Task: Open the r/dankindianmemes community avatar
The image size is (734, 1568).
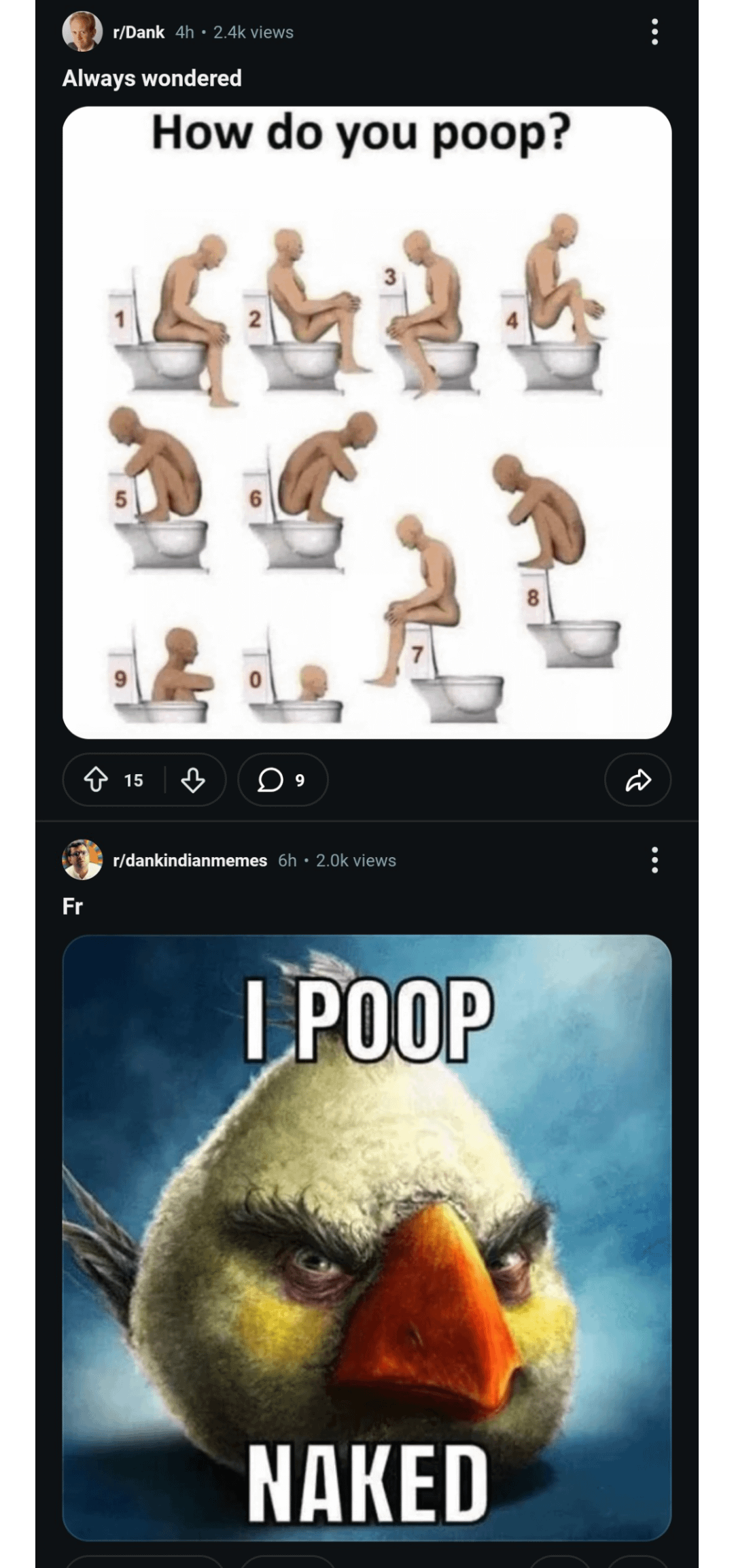Action: [x=82, y=860]
